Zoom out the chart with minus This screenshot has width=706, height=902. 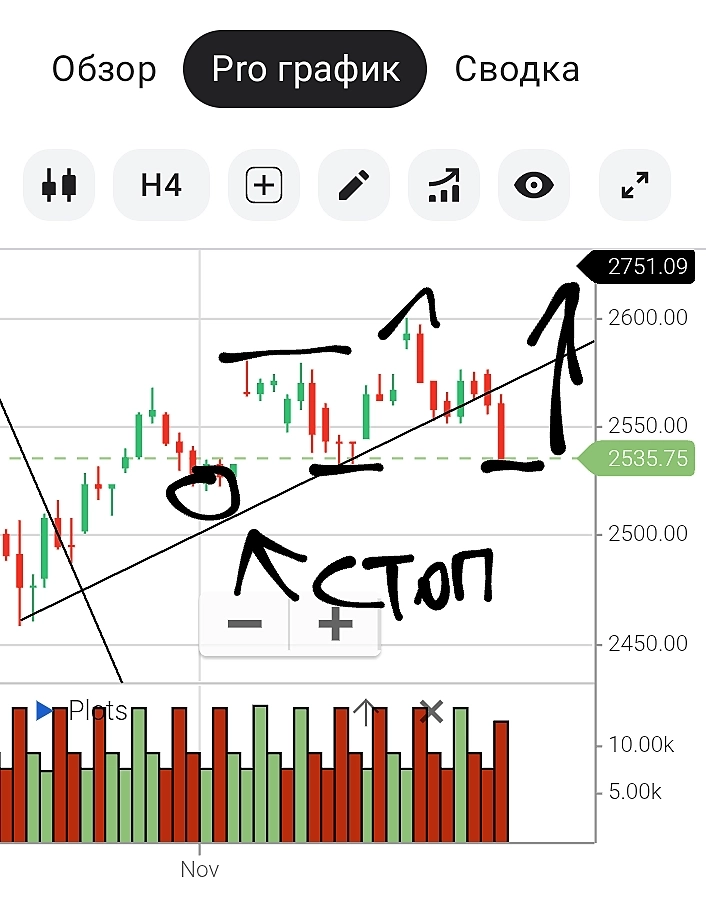coord(245,625)
